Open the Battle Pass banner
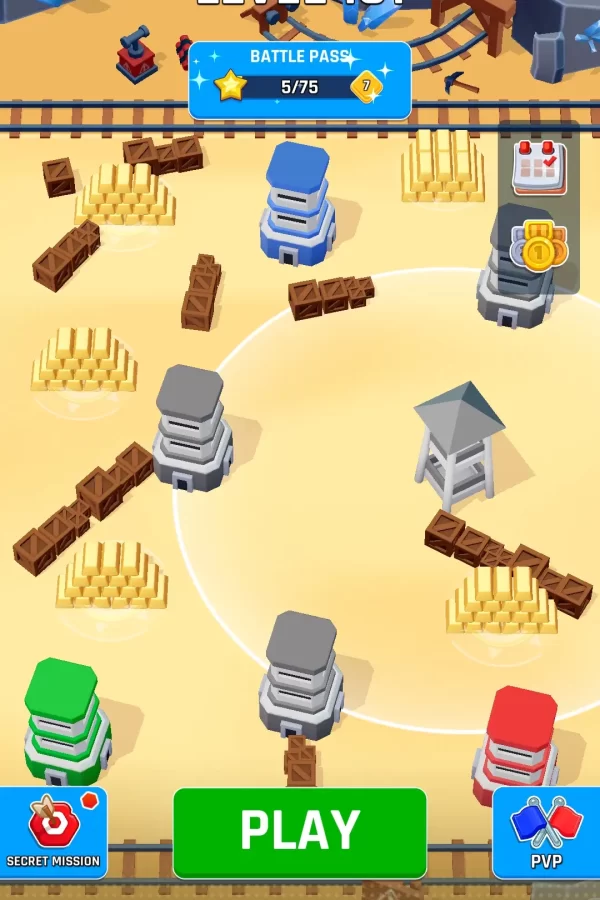The width and height of the screenshot is (600, 900). [x=299, y=80]
